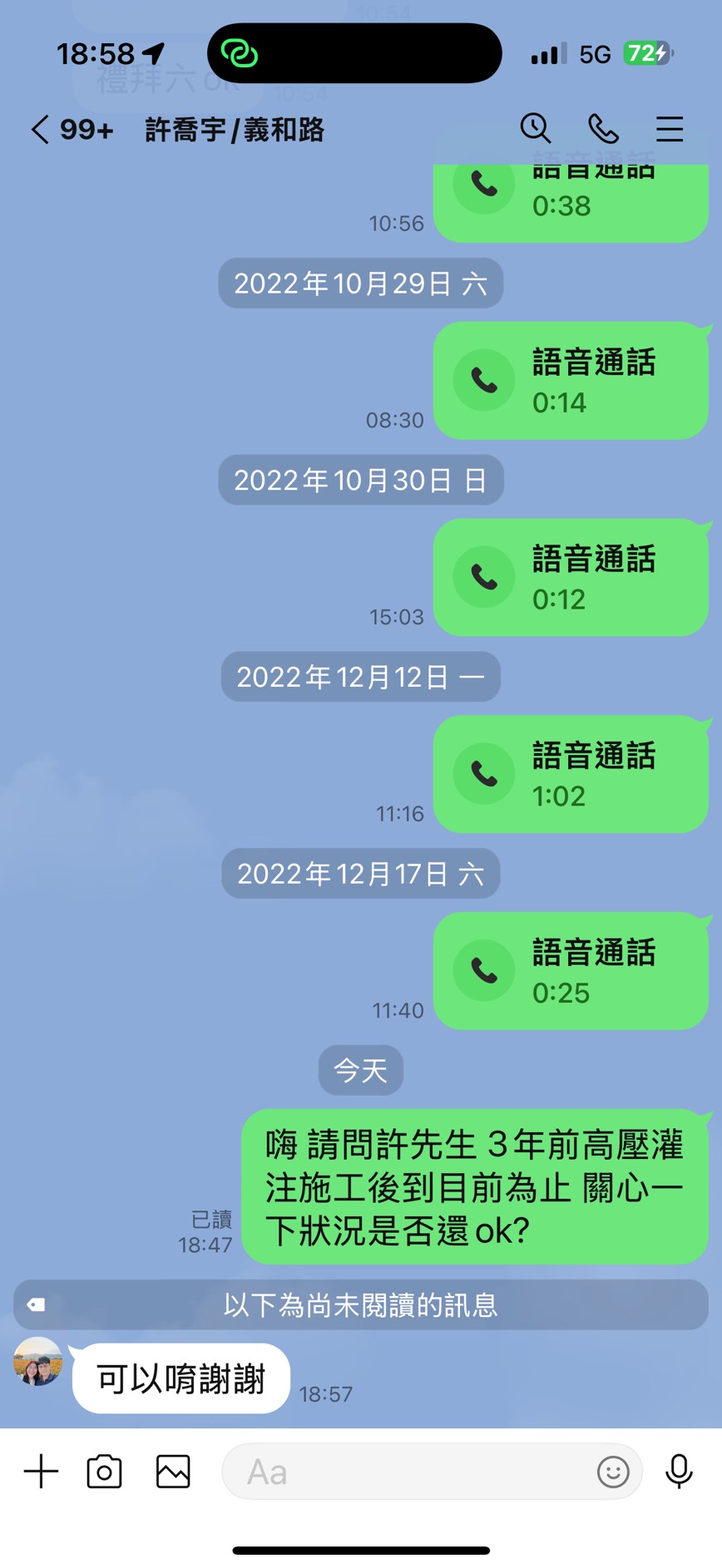The image size is (722, 1568).
Task: Tap the 1:02 voice call bubble
Action: pyautogui.click(x=571, y=774)
